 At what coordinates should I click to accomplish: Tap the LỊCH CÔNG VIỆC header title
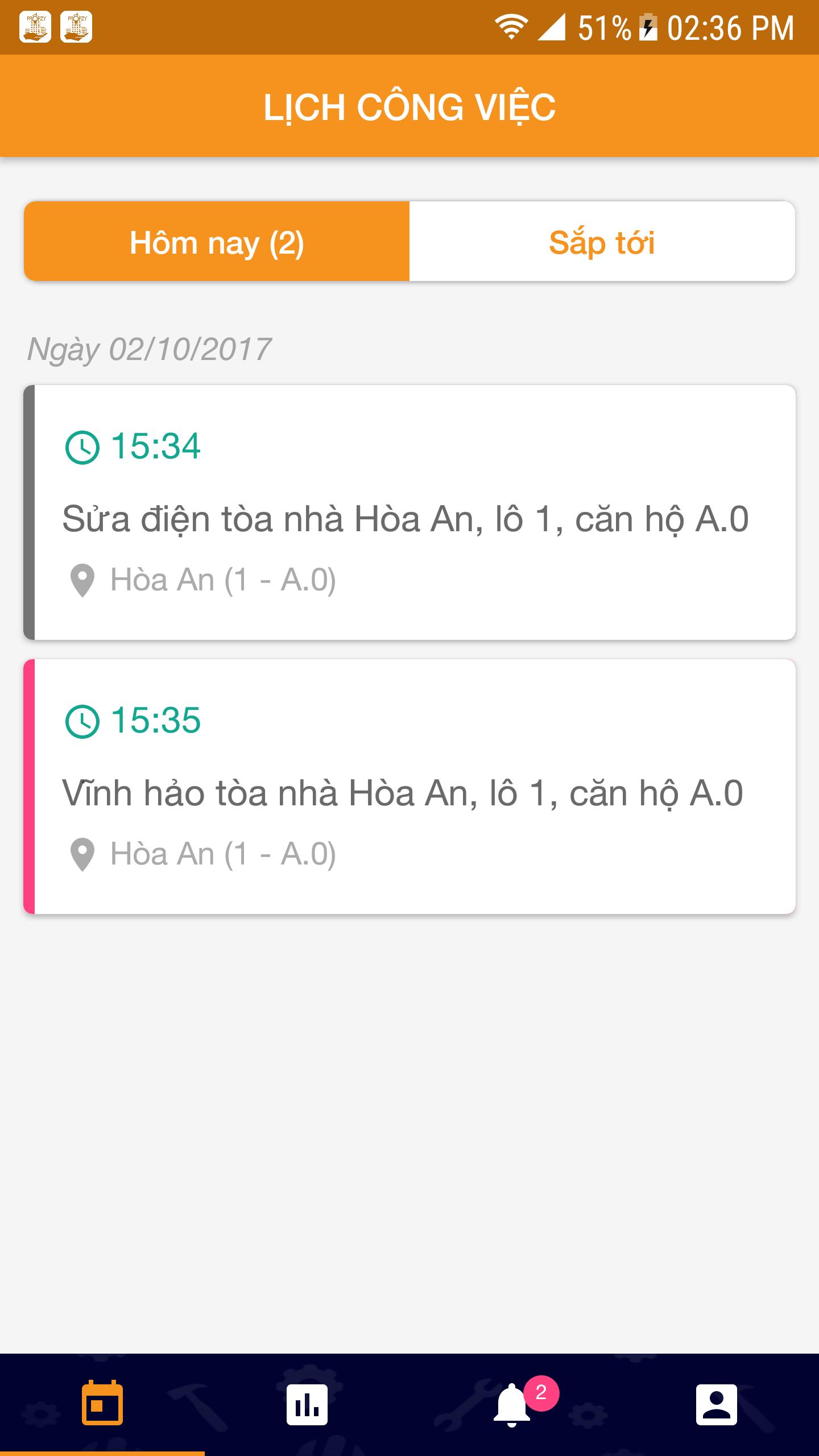click(x=409, y=106)
